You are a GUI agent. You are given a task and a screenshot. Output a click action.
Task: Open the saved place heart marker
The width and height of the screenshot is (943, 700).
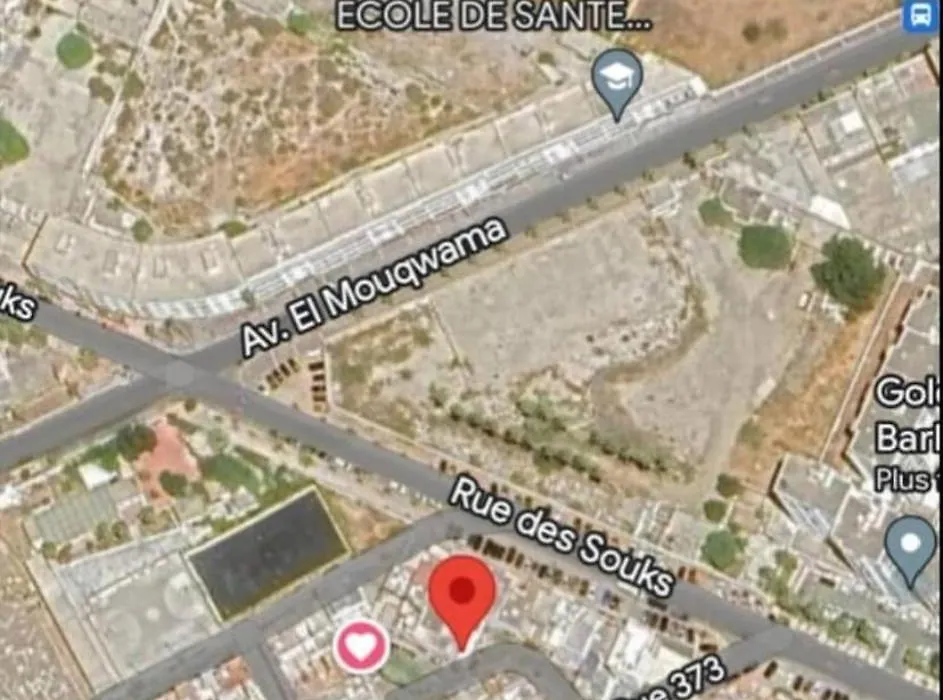(x=361, y=645)
